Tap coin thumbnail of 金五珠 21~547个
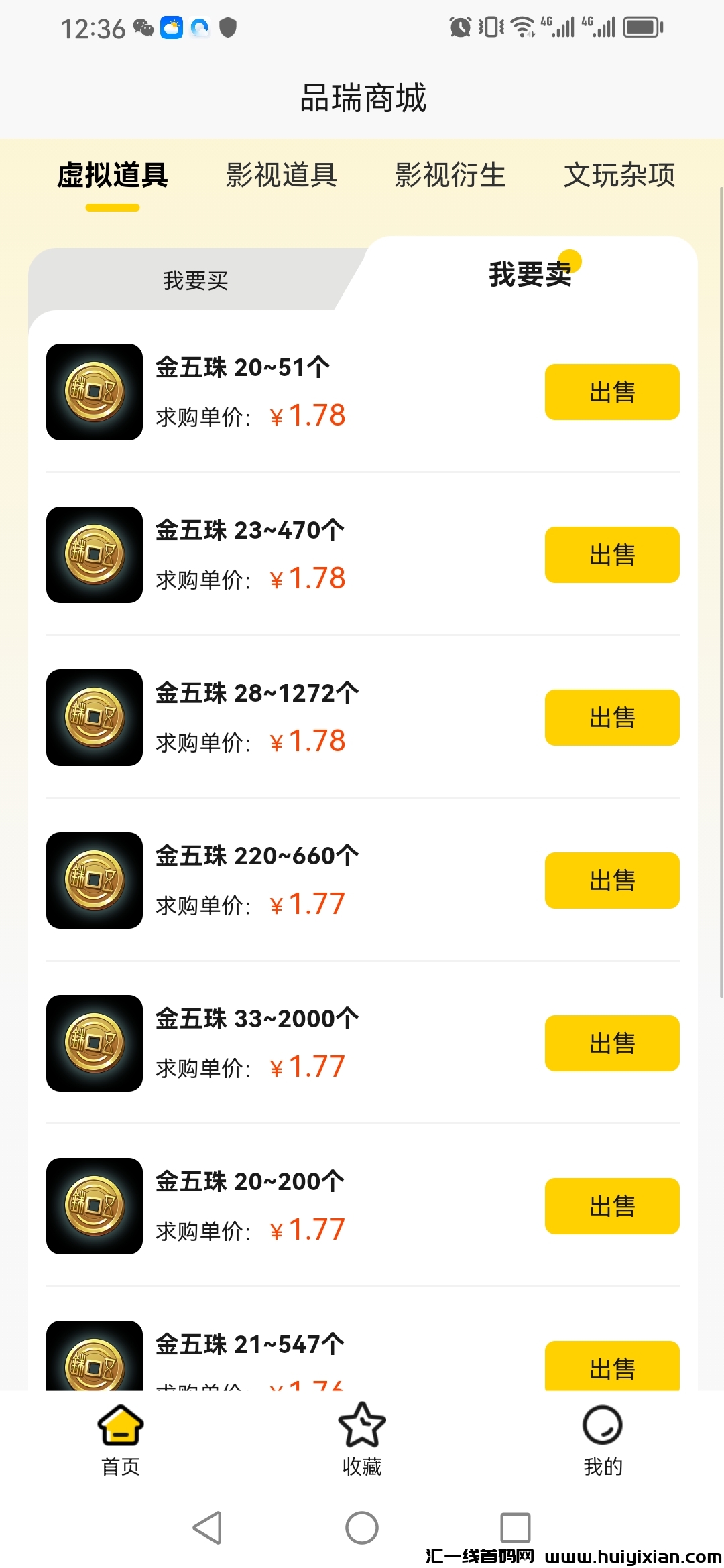 [94, 1367]
